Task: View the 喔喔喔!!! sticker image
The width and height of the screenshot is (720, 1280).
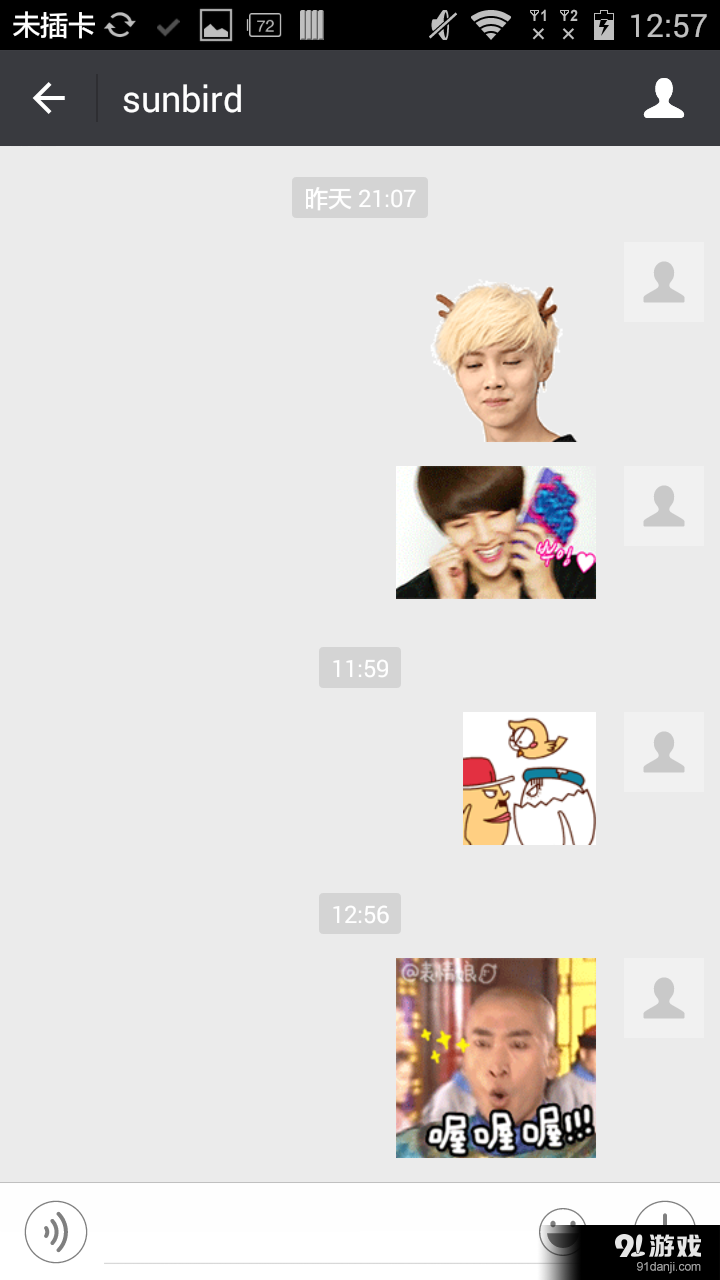Action: point(495,1057)
